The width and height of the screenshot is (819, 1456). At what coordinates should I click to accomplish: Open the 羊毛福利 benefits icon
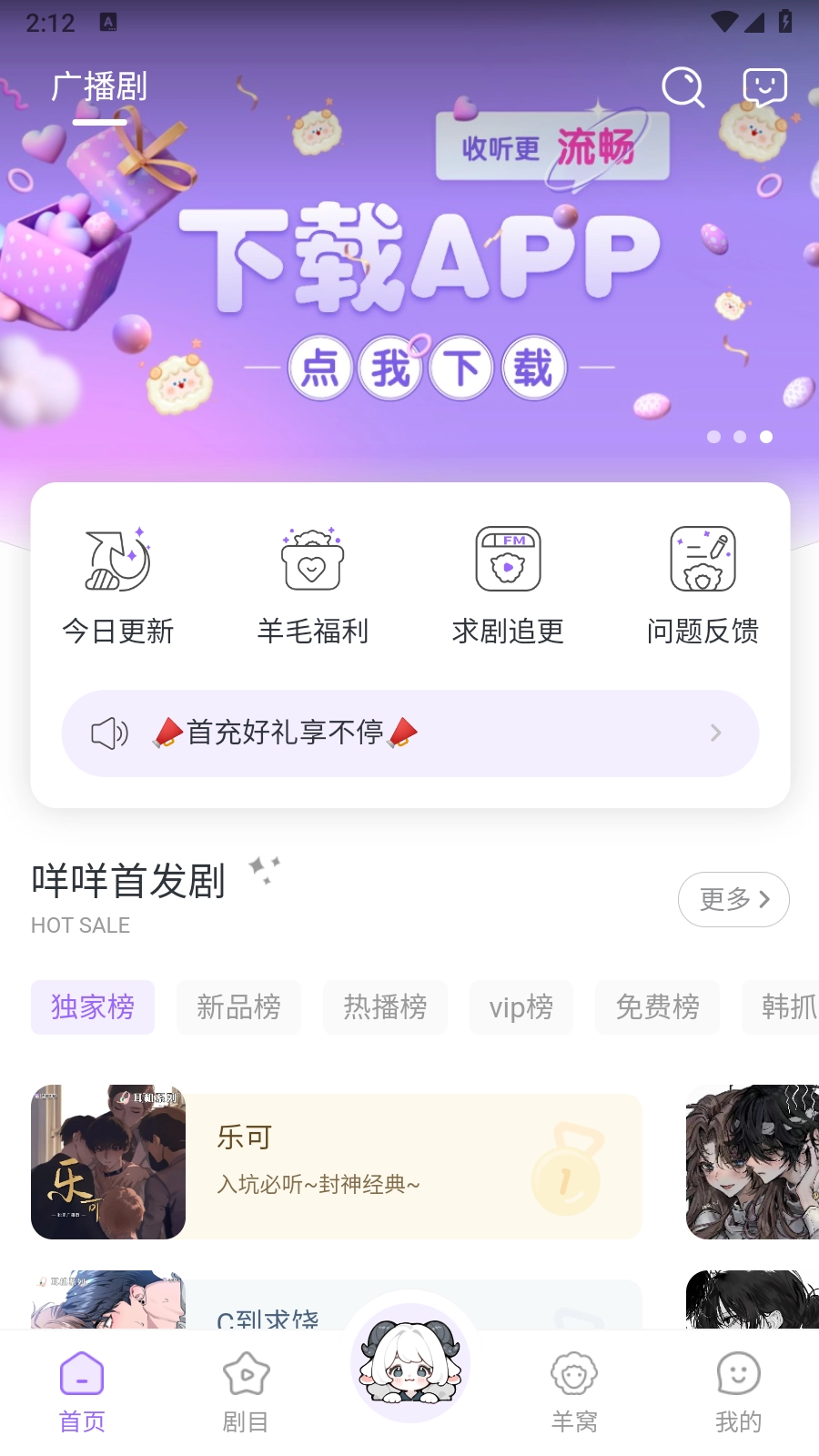pos(312,559)
